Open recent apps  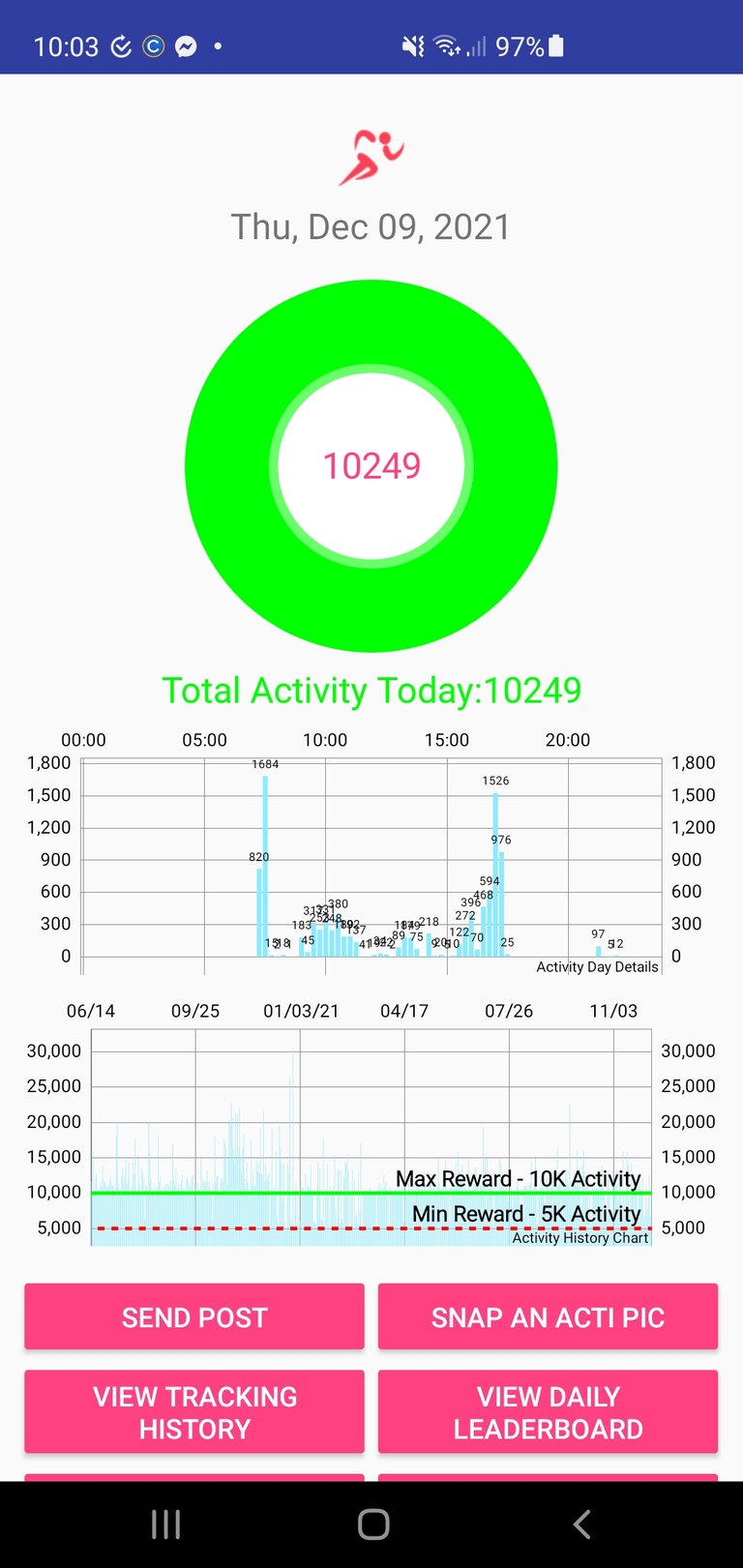(165, 1524)
